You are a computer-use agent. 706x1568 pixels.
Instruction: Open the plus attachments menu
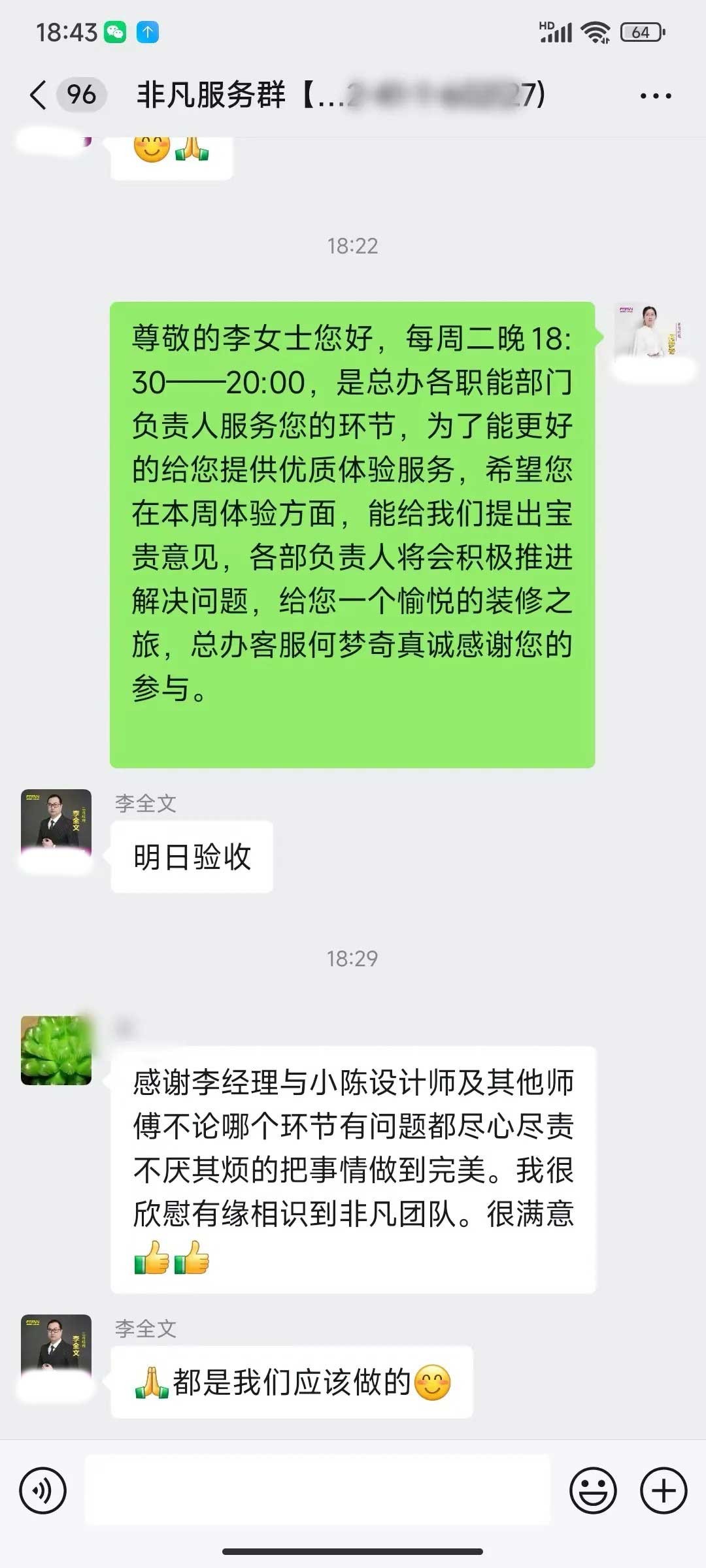coord(664,1491)
